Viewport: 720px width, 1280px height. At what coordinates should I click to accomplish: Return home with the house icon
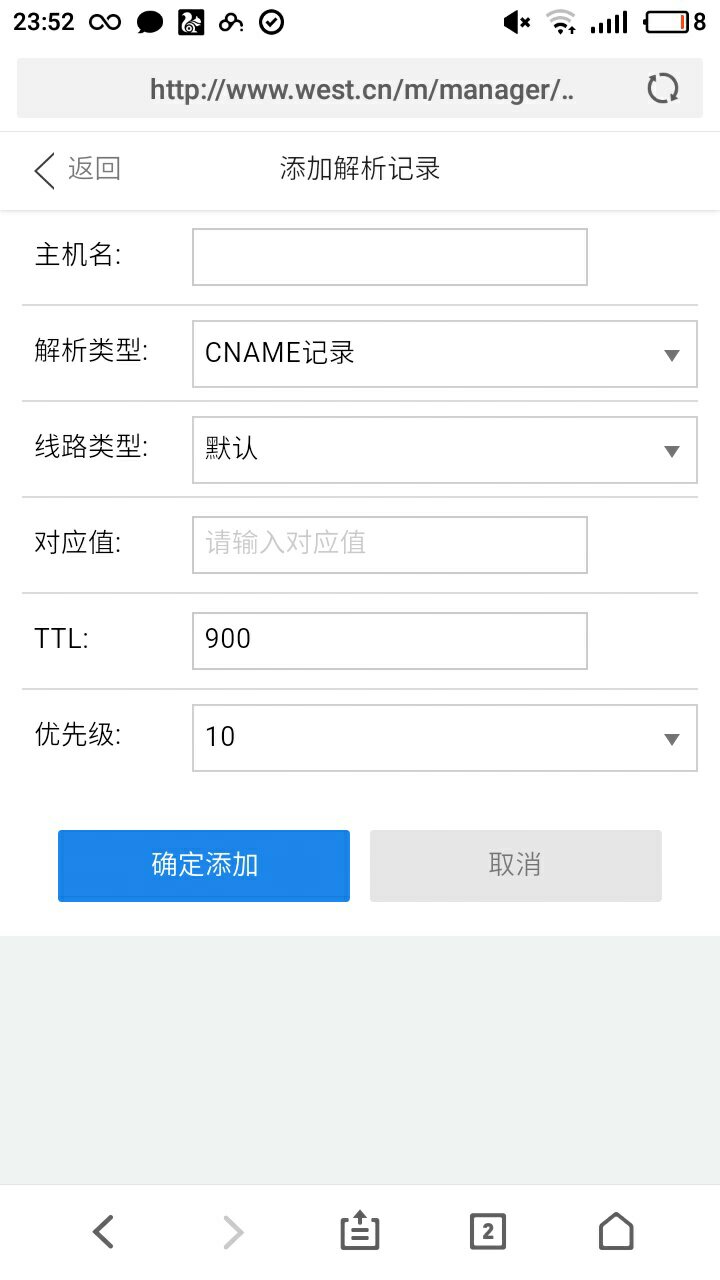616,1231
